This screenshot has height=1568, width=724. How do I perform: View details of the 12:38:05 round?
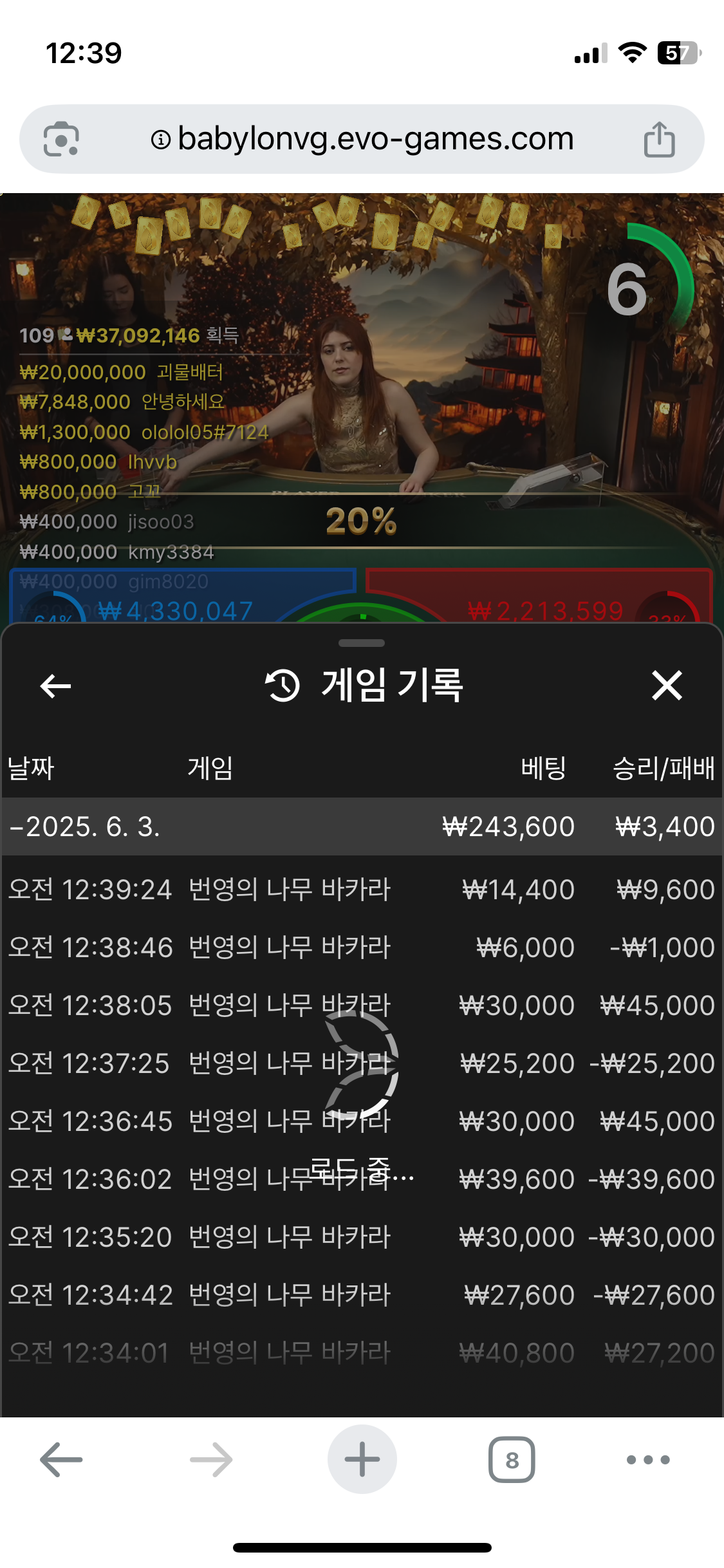tap(360, 1005)
